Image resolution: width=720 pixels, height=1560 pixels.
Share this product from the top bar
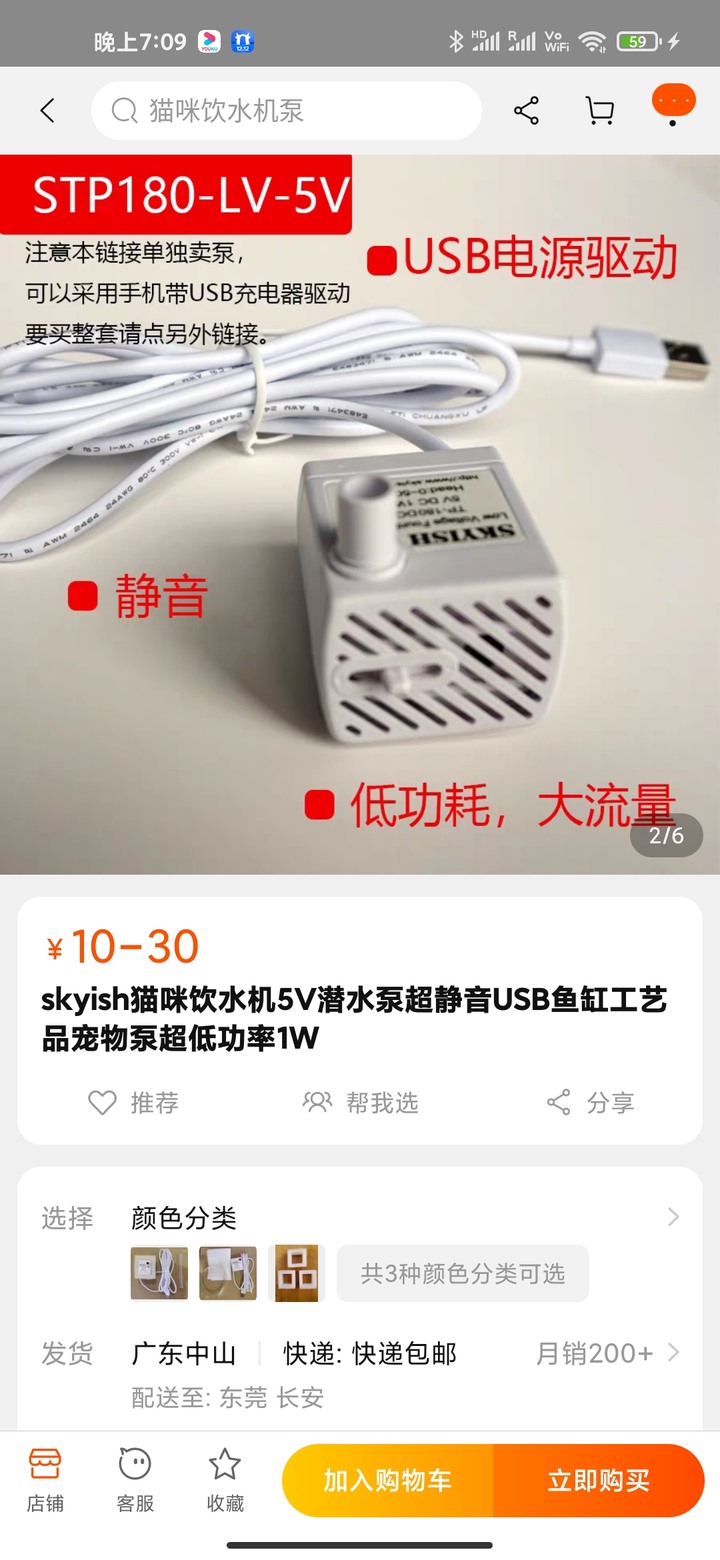click(x=526, y=111)
